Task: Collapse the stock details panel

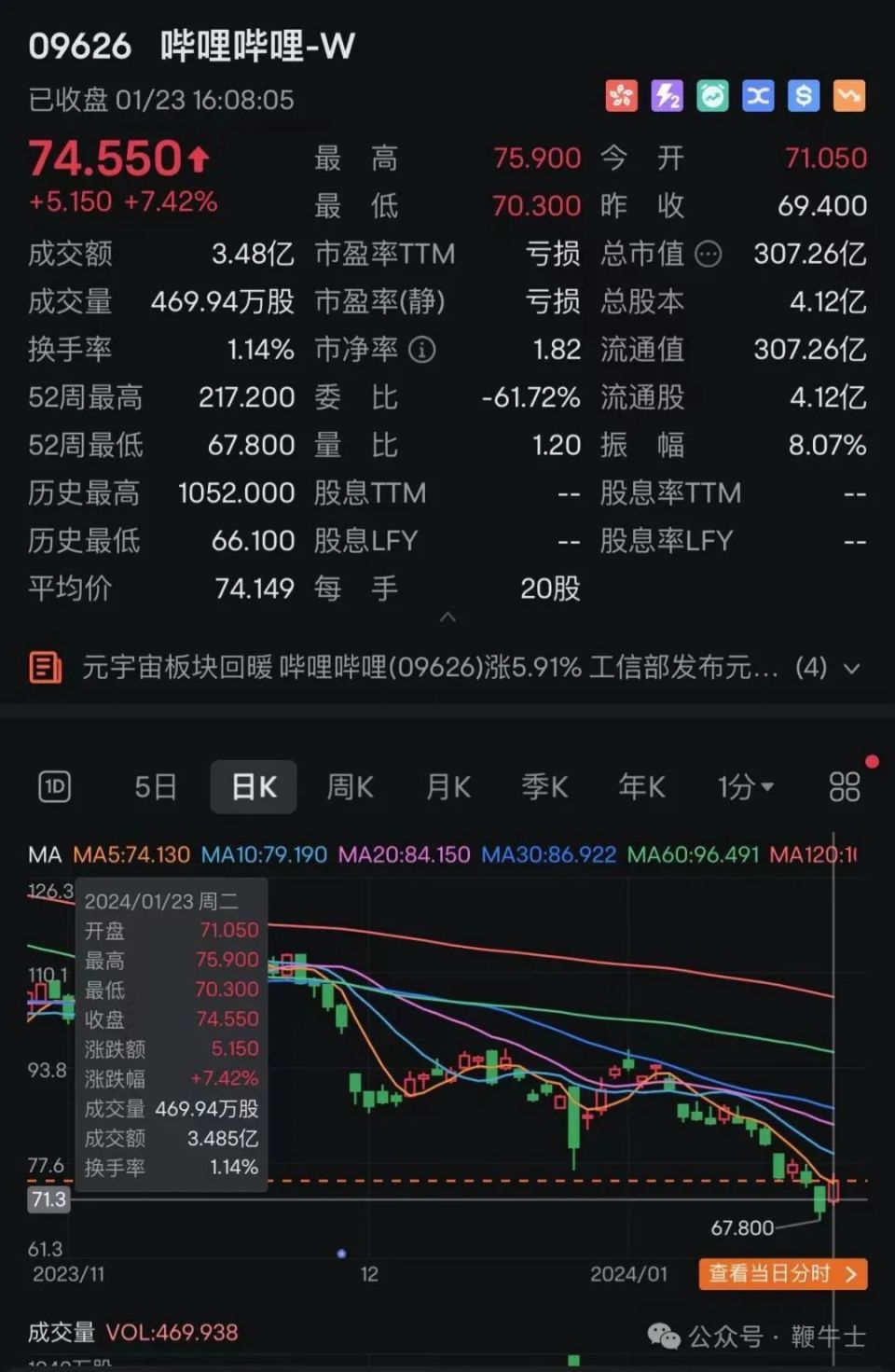Action: 447,617
